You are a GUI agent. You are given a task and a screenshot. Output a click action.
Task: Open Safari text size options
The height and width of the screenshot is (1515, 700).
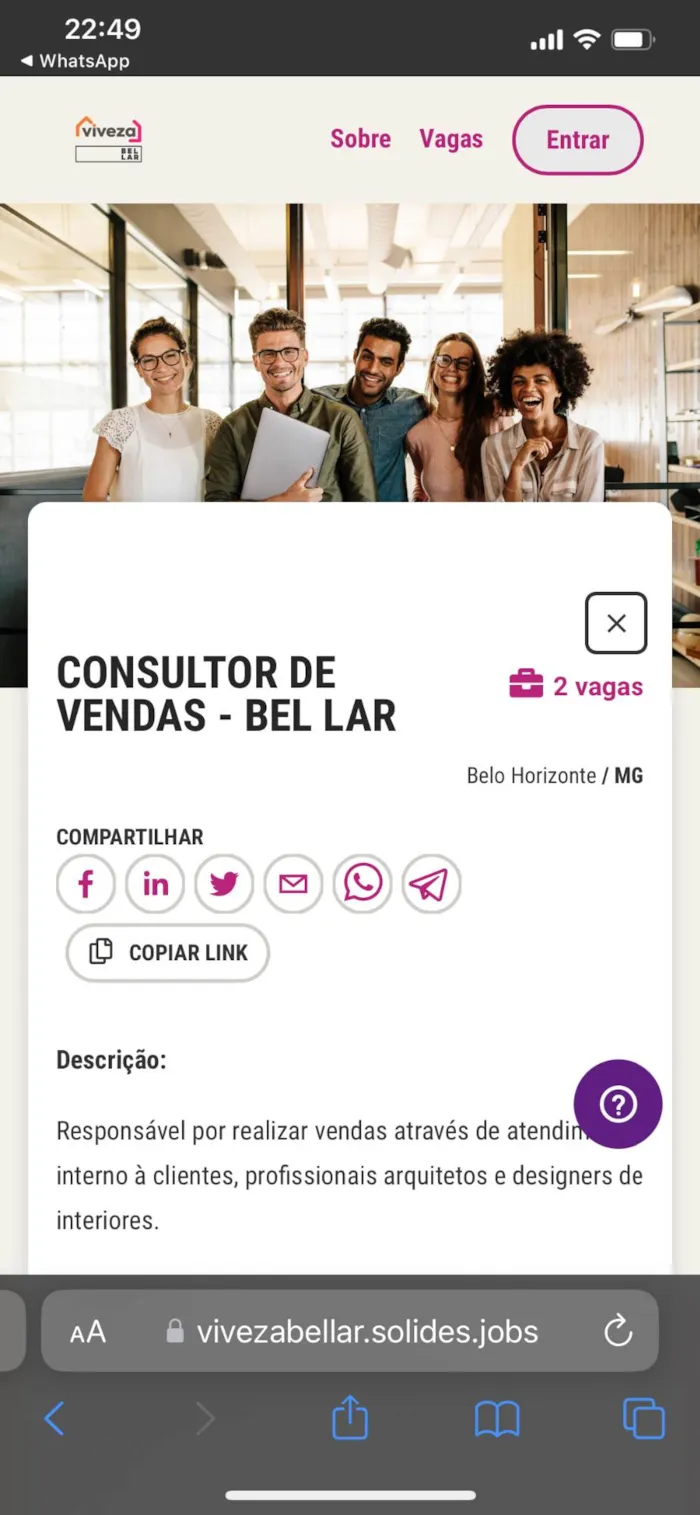coord(88,1332)
